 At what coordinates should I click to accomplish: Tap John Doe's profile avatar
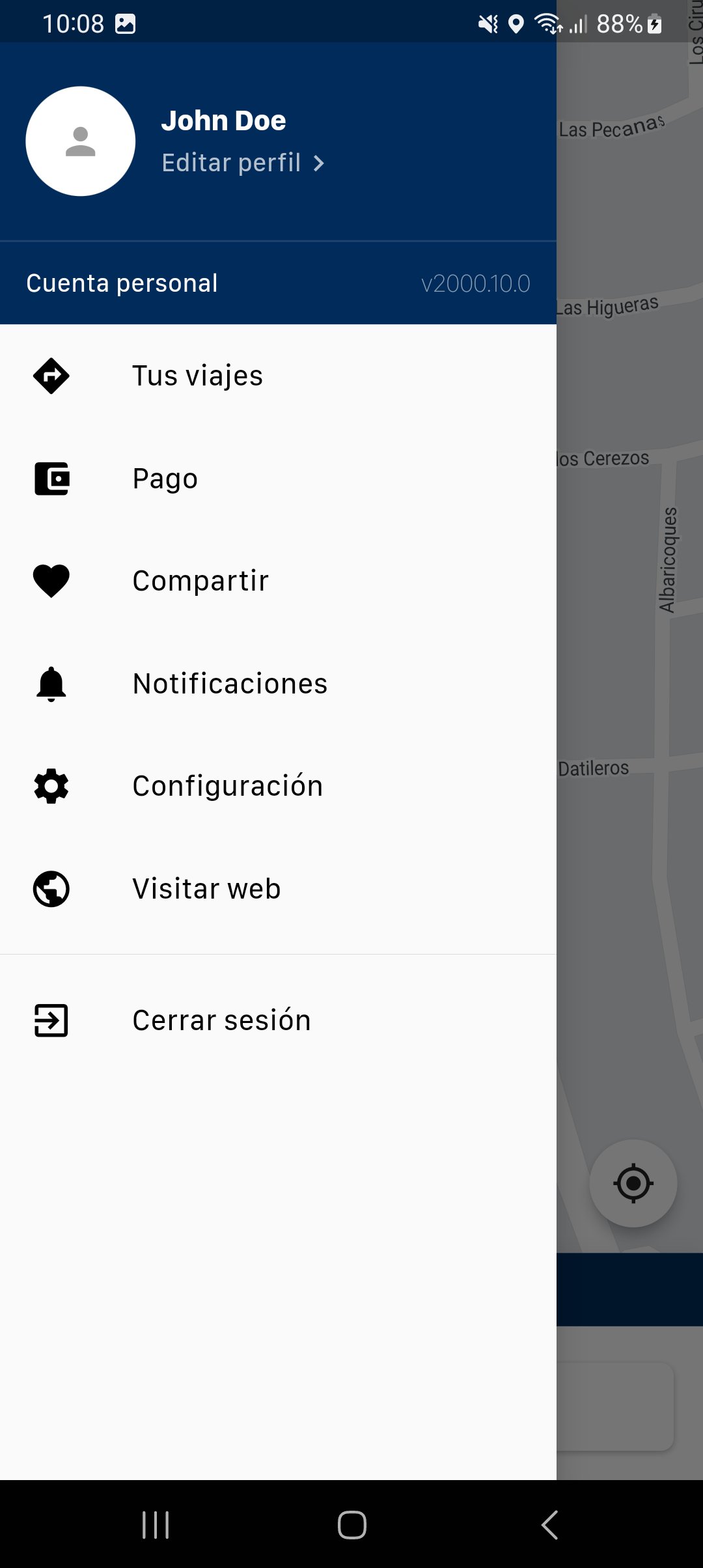point(81,141)
